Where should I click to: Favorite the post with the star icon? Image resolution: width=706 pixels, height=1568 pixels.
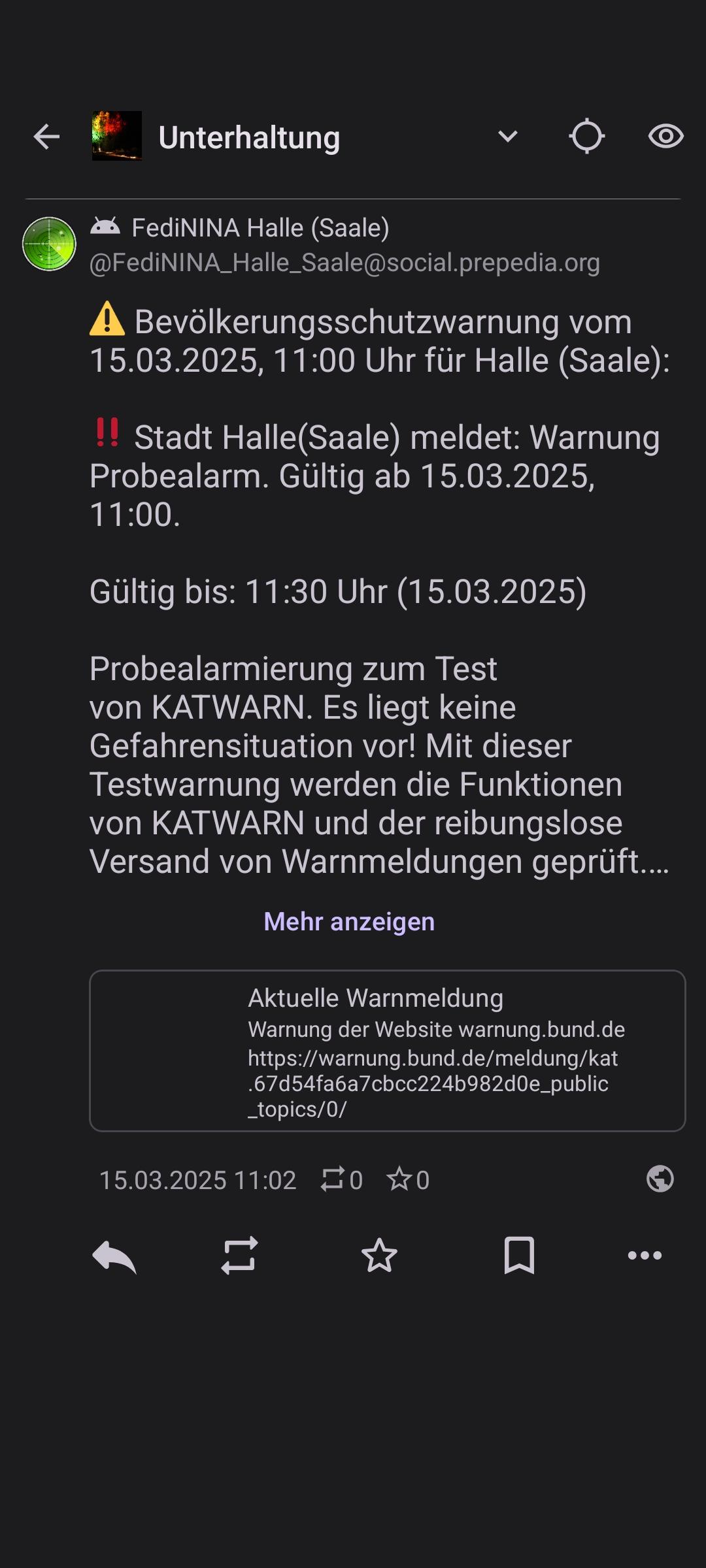(379, 1255)
